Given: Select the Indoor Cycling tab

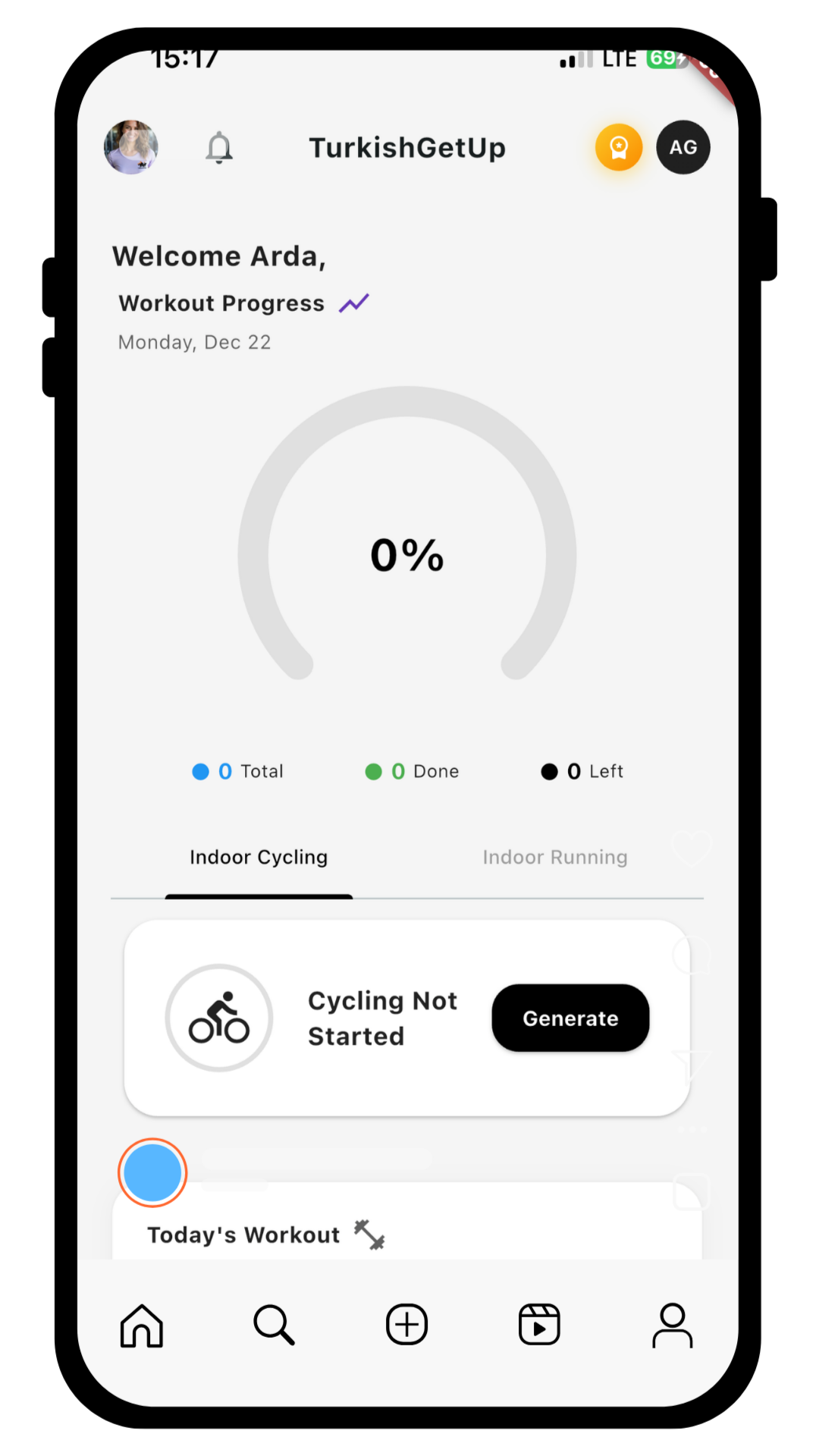Looking at the screenshot, I should (259, 857).
